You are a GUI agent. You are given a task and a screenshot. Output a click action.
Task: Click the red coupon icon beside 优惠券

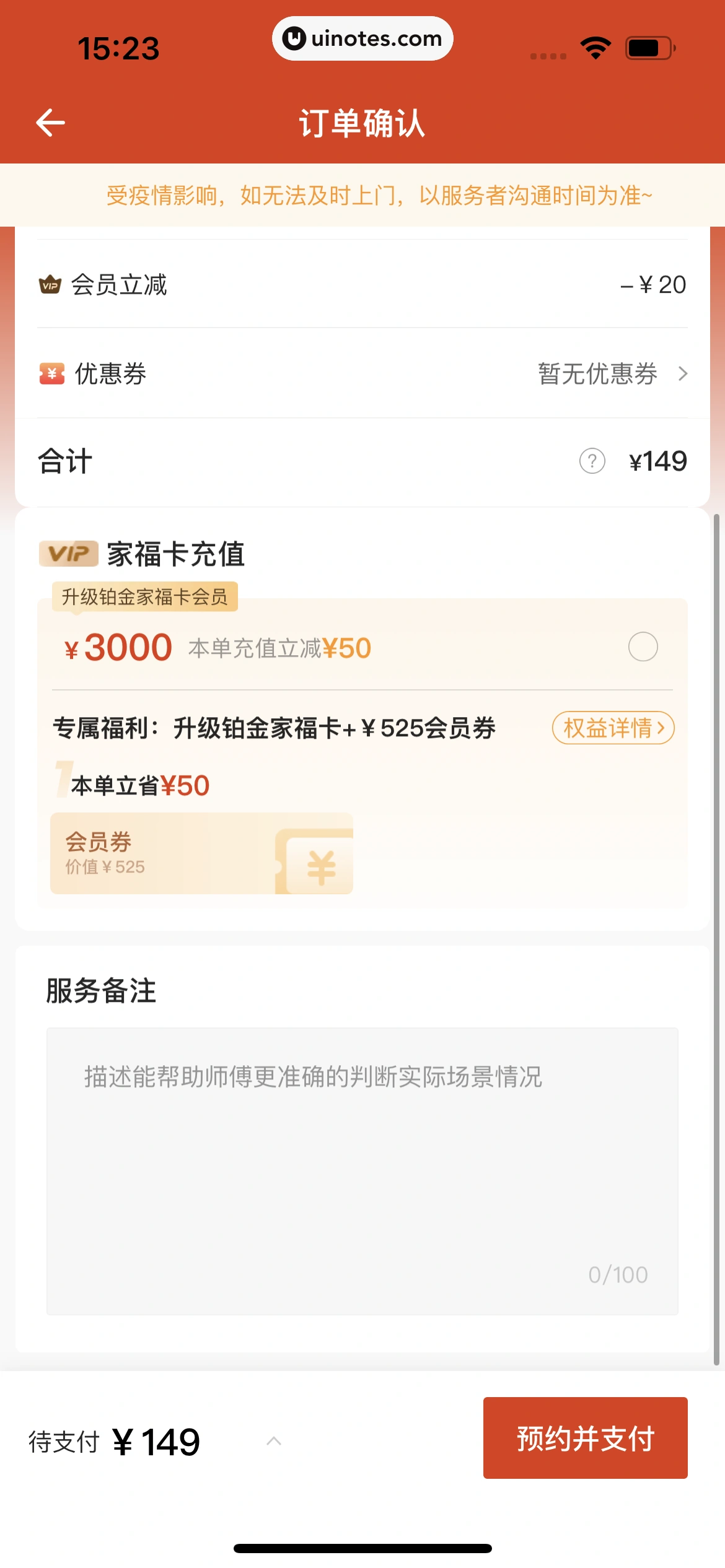click(51, 374)
